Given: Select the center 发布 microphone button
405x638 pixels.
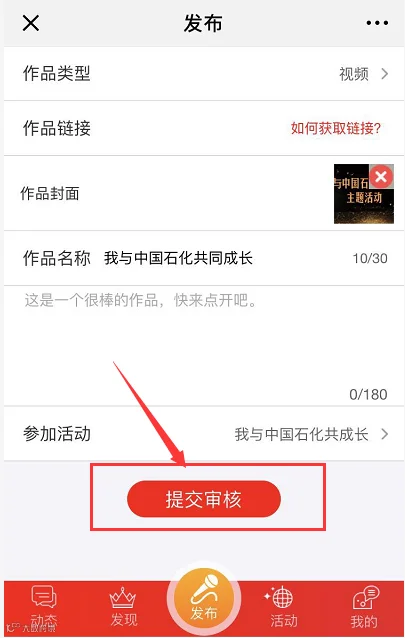Looking at the screenshot, I should 204,599.
